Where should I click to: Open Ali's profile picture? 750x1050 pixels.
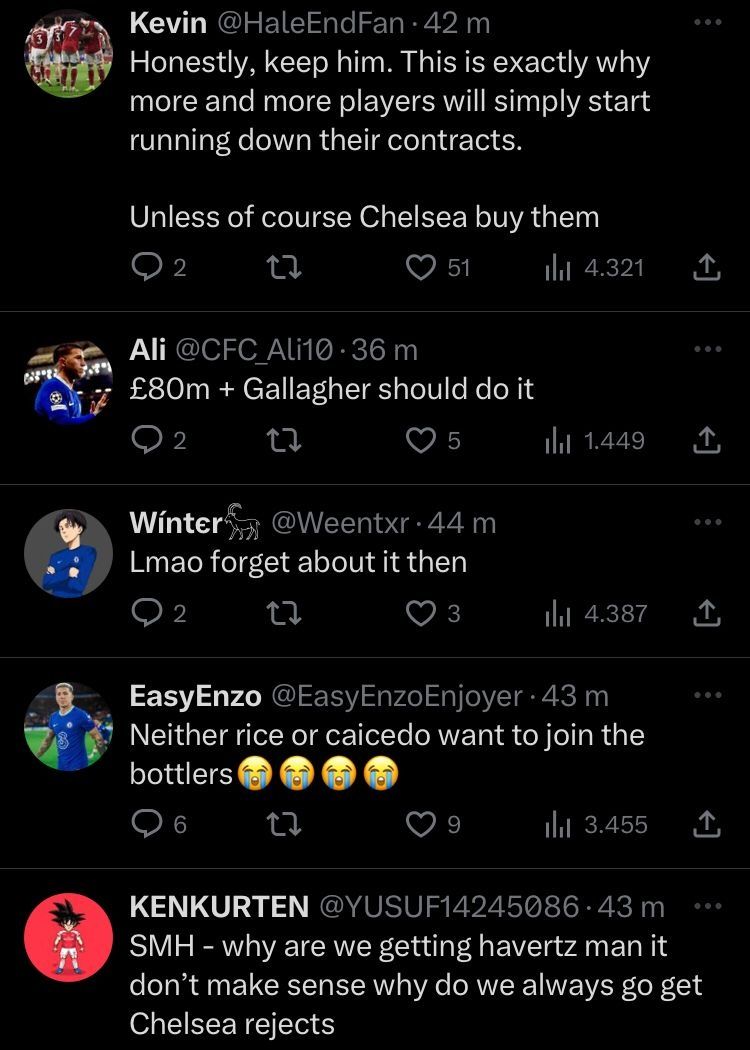[68, 382]
